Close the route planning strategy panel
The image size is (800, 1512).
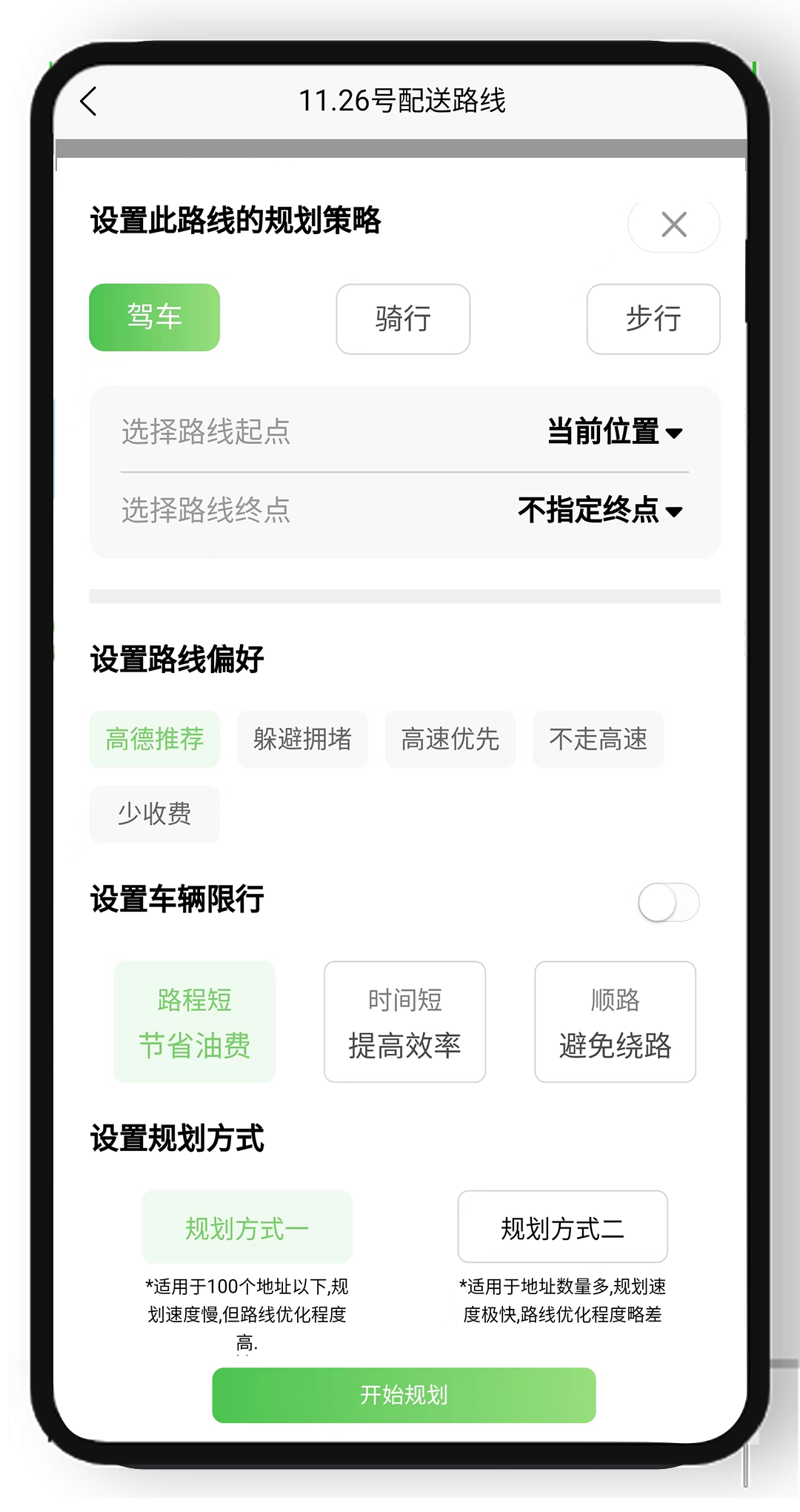[x=673, y=225]
